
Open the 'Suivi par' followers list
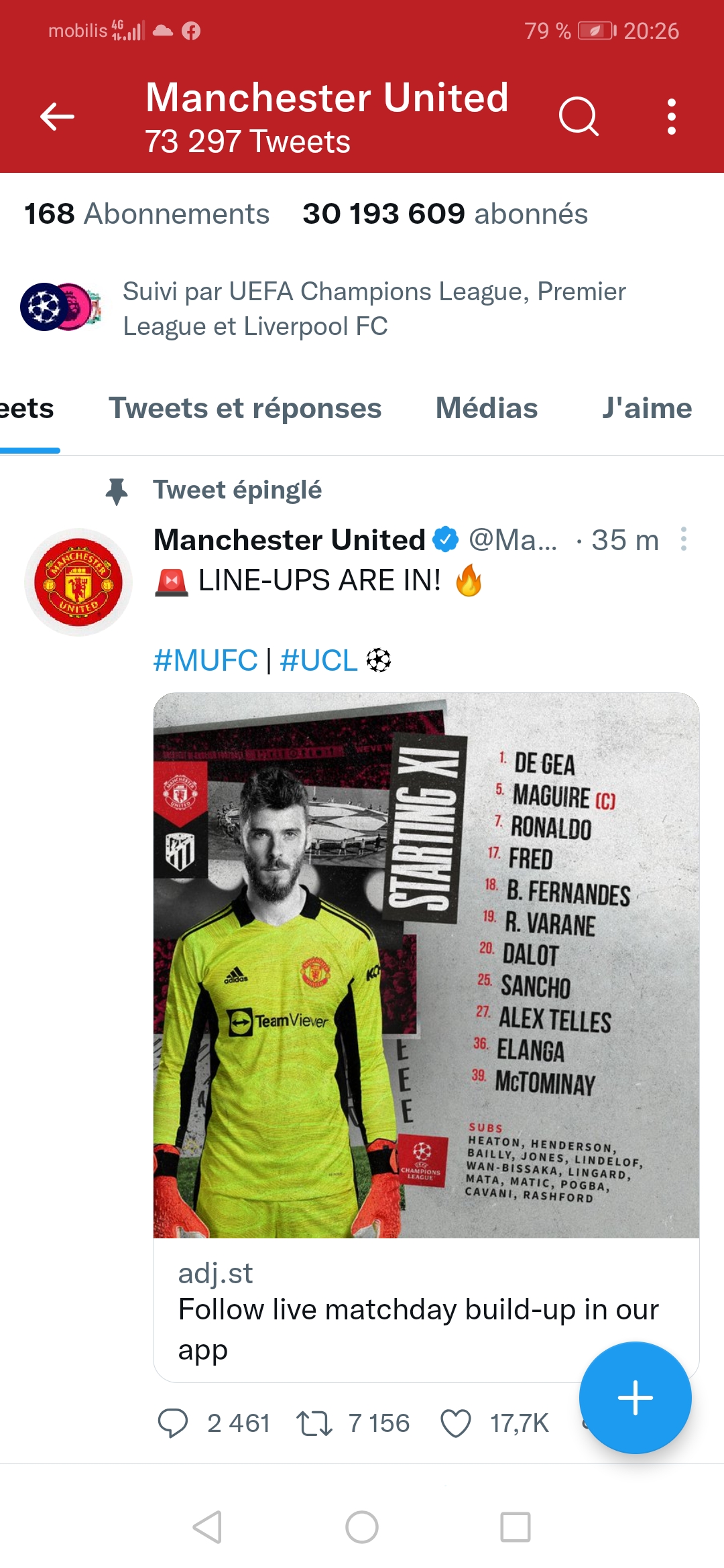[x=373, y=309]
